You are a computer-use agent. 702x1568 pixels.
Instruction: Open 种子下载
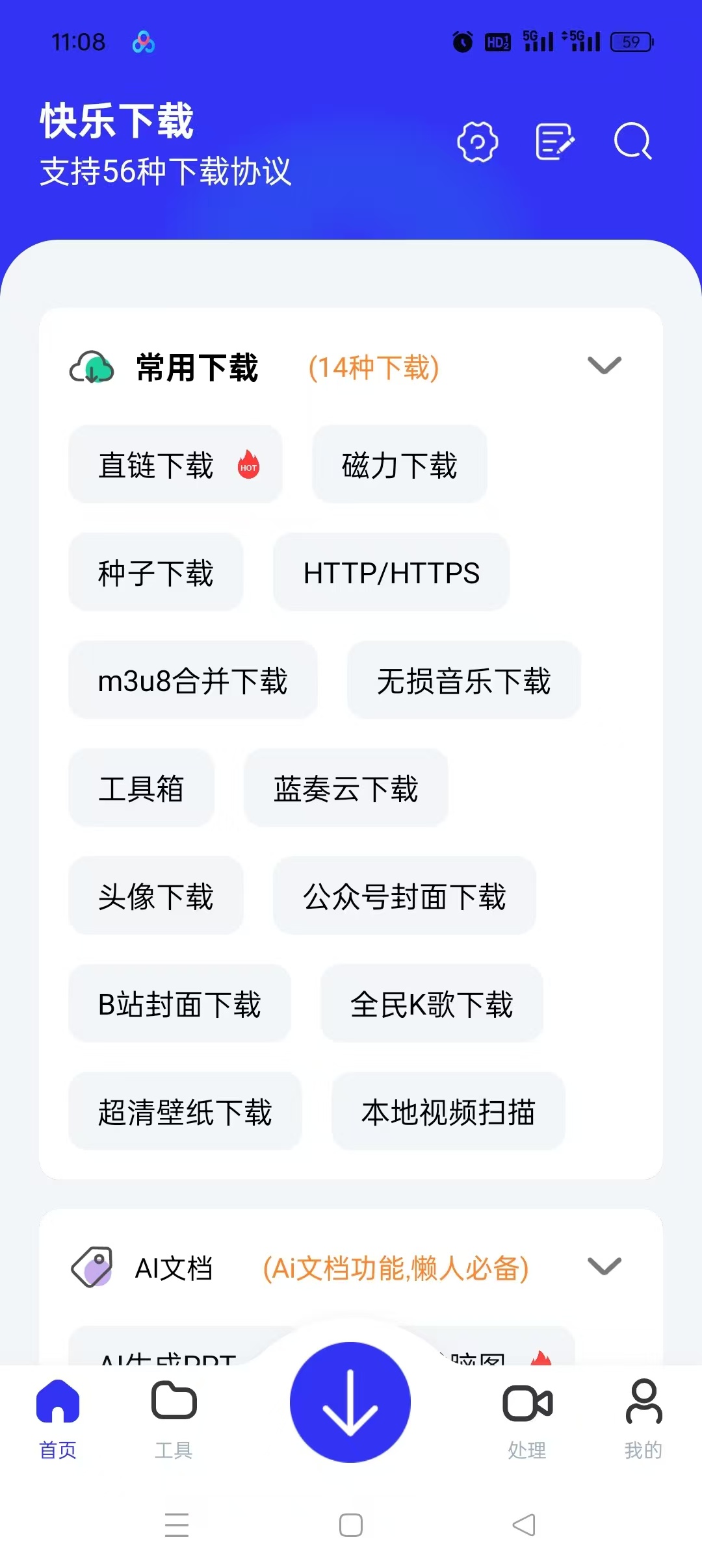[x=156, y=572]
